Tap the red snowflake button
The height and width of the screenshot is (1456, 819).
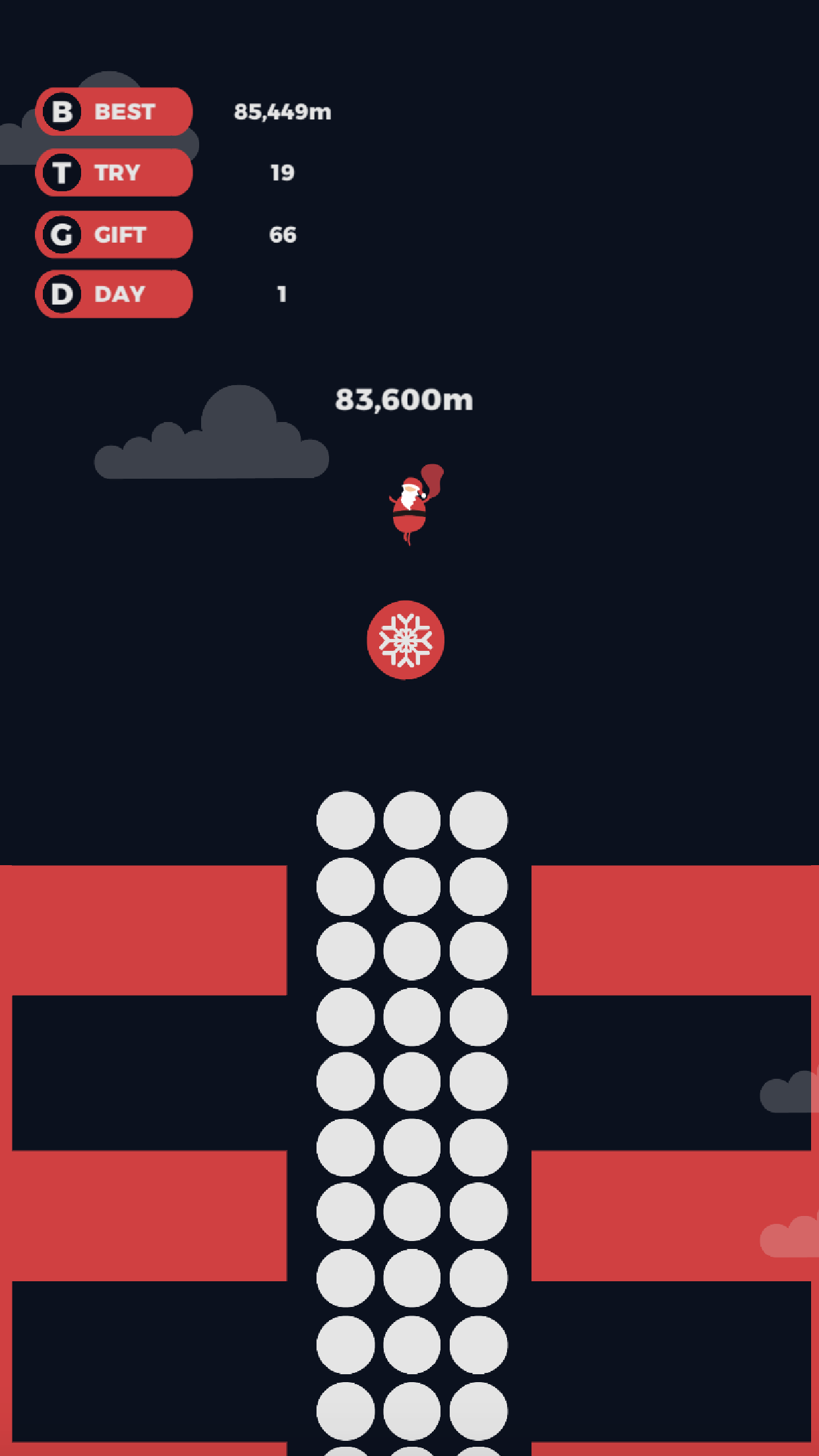tap(406, 640)
